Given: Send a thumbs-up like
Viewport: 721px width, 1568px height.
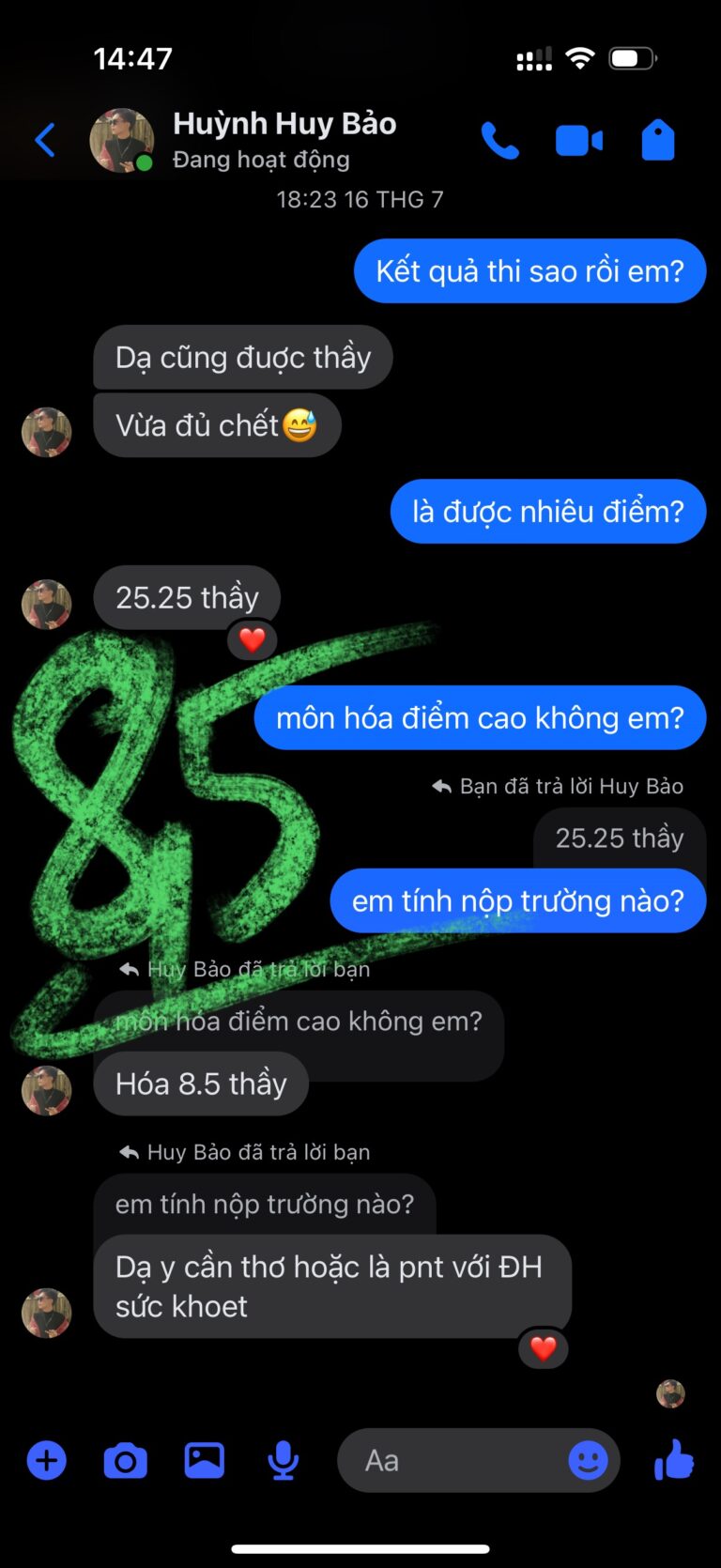Looking at the screenshot, I should click(674, 1461).
